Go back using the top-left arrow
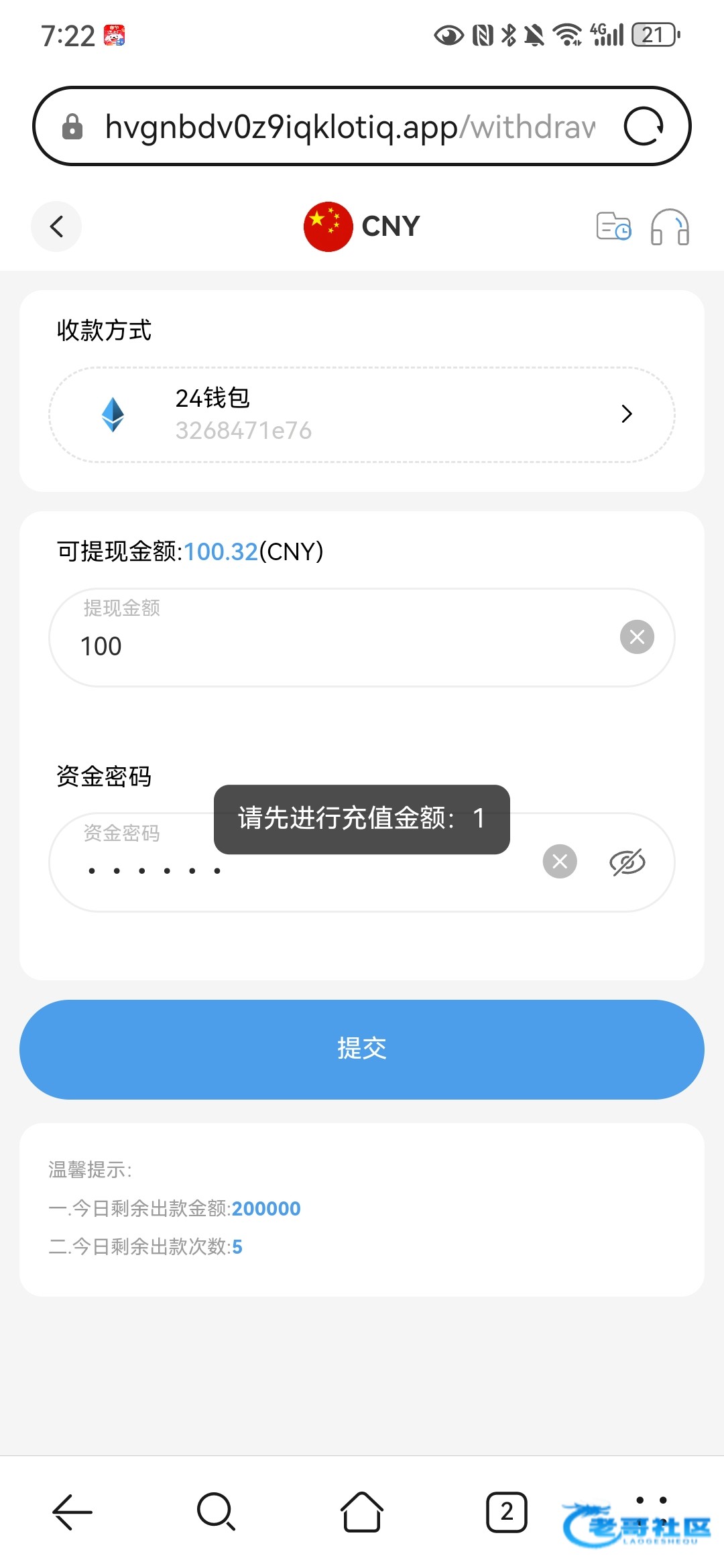This screenshot has width=724, height=1568. 56,226
